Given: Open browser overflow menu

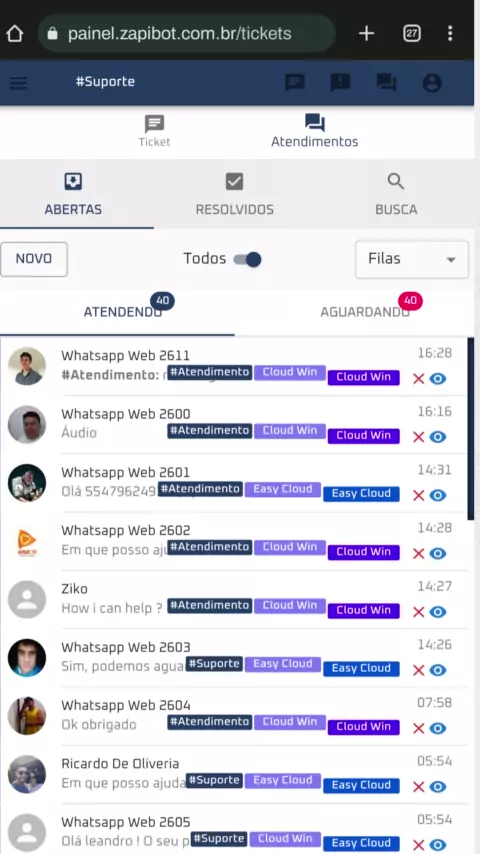Looking at the screenshot, I should (x=450, y=33).
